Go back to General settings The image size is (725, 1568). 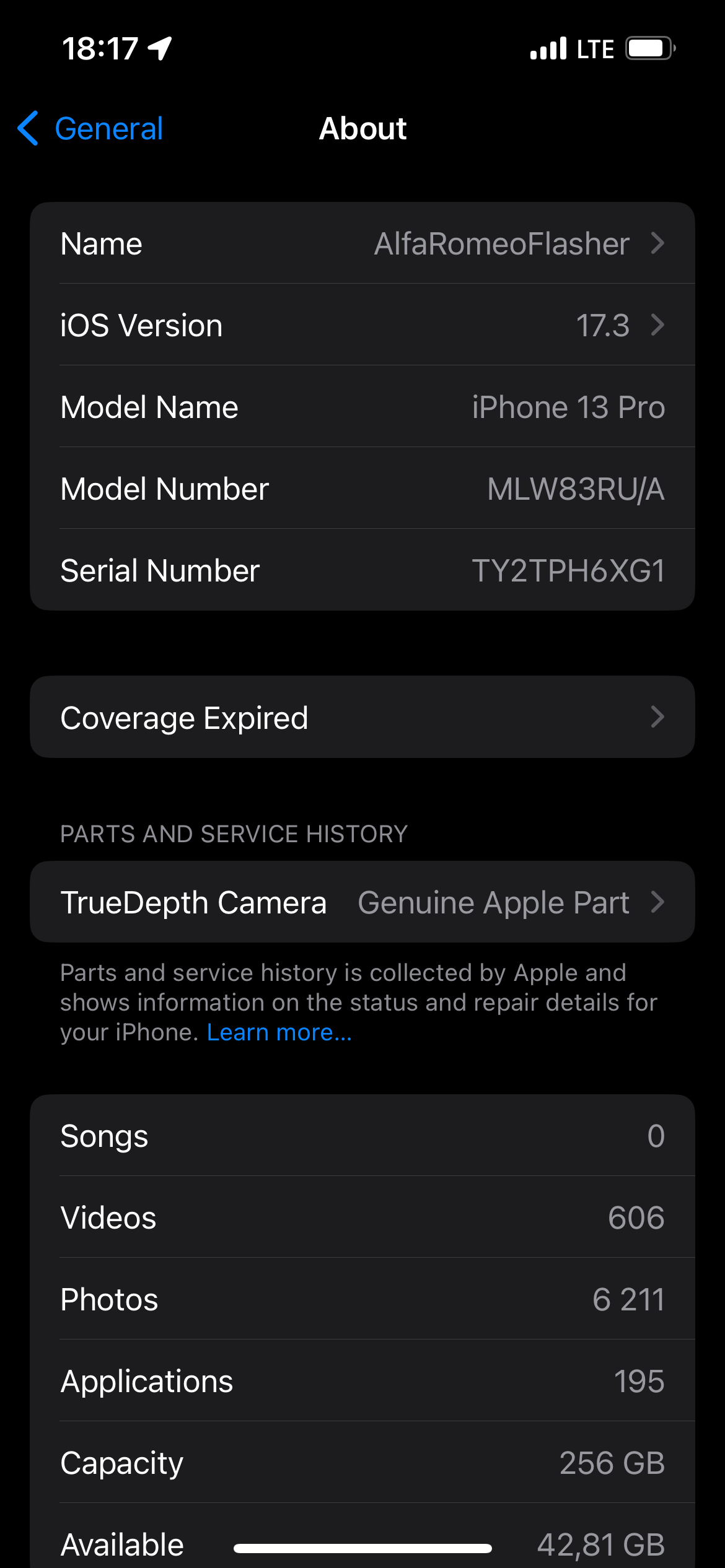pyautogui.click(x=90, y=129)
